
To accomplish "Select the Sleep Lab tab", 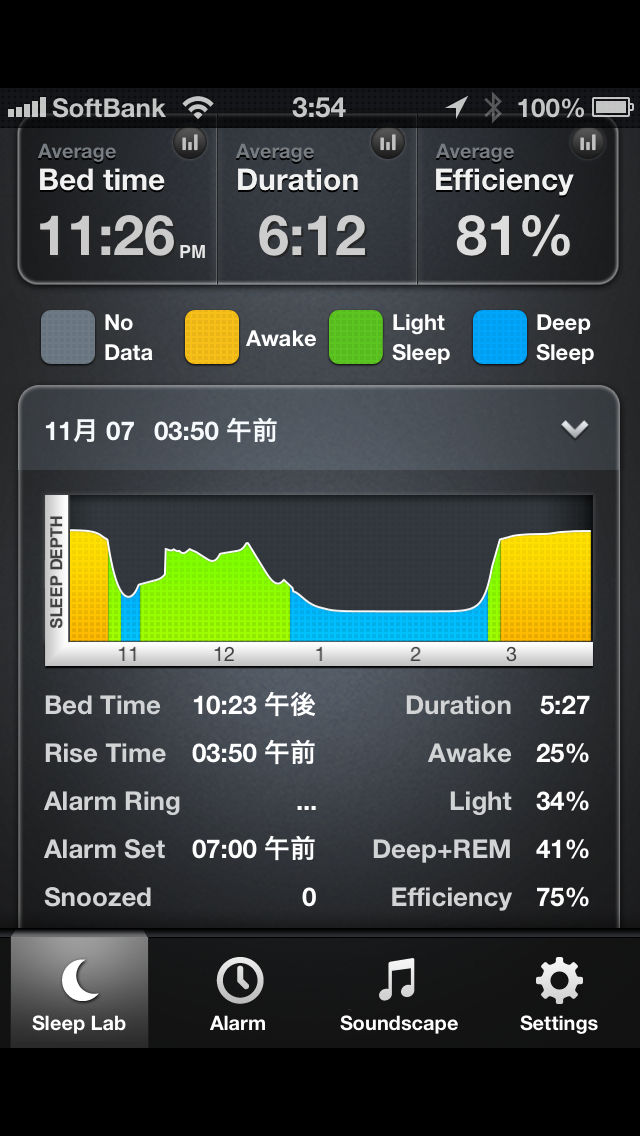I will point(79,991).
